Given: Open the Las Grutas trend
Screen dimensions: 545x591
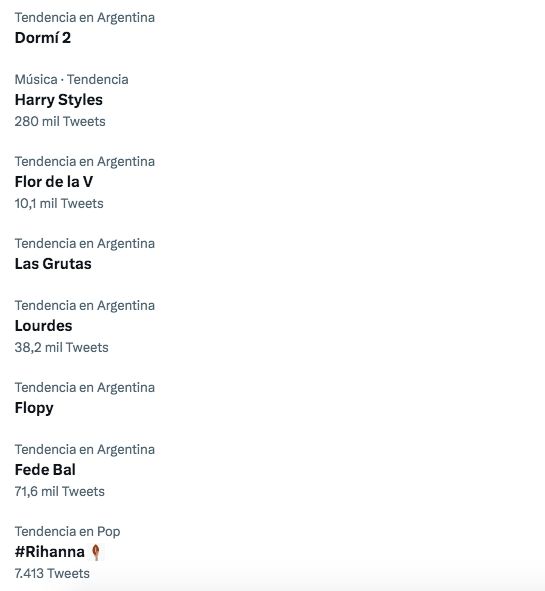Looking at the screenshot, I should pyautogui.click(x=53, y=264).
